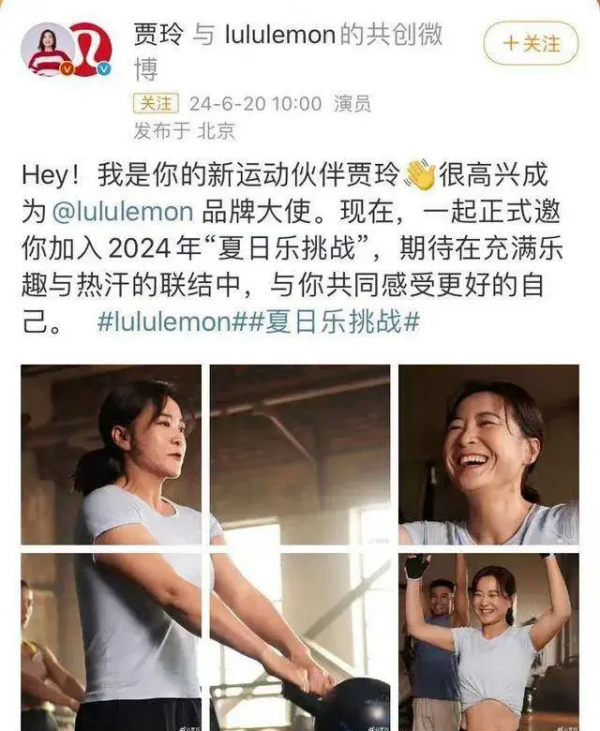
Task: View the photo tile showing the kettlebell
Action: click(300, 642)
